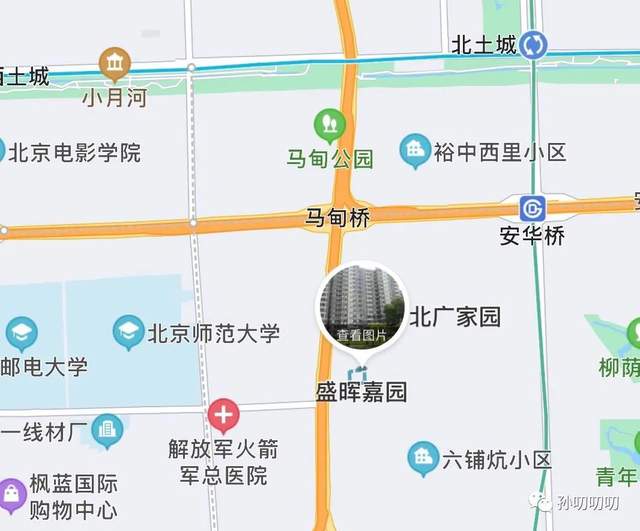Screen dimensions: 640x531
Task: Select the 安华桥 subway station marker
Action: 532,208
